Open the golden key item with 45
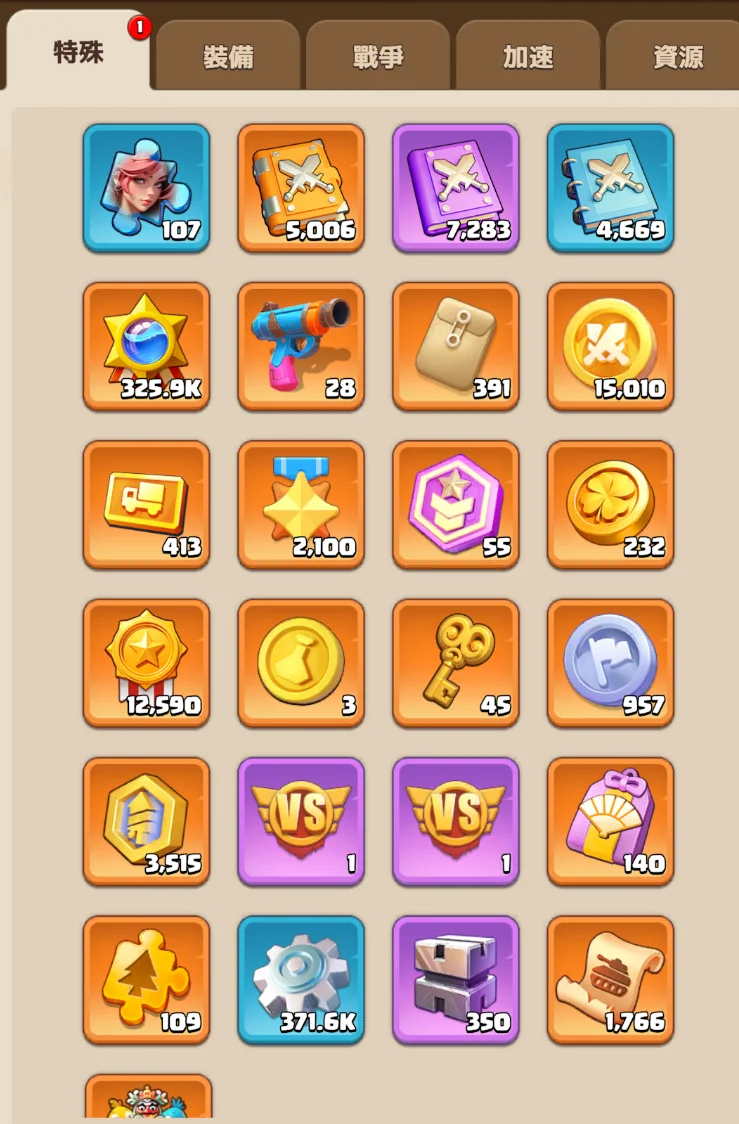Image resolution: width=739 pixels, height=1124 pixels. pos(456,662)
